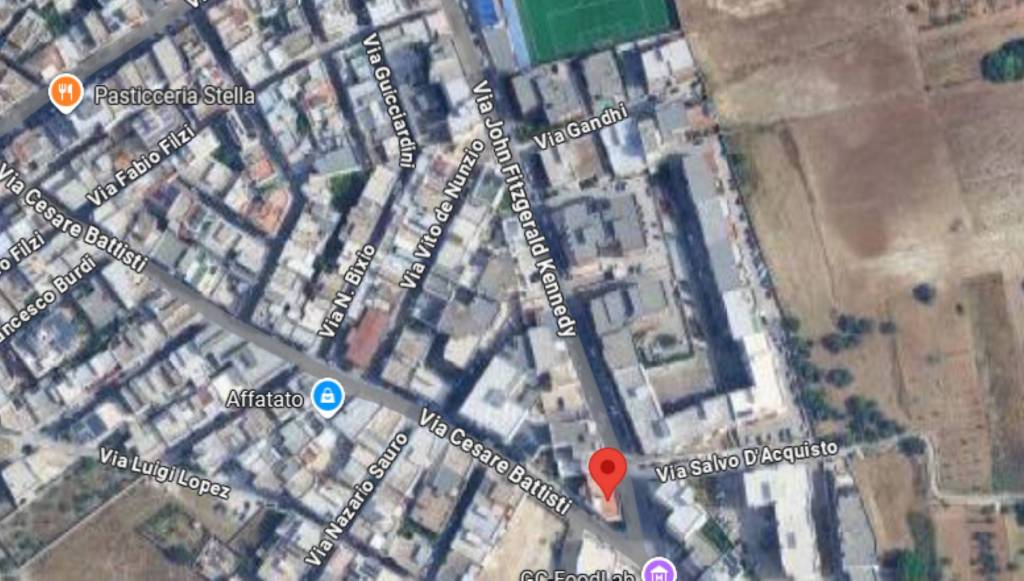Open the Affatato shop marker
Screen dimensions: 1024x581
pos(327,398)
